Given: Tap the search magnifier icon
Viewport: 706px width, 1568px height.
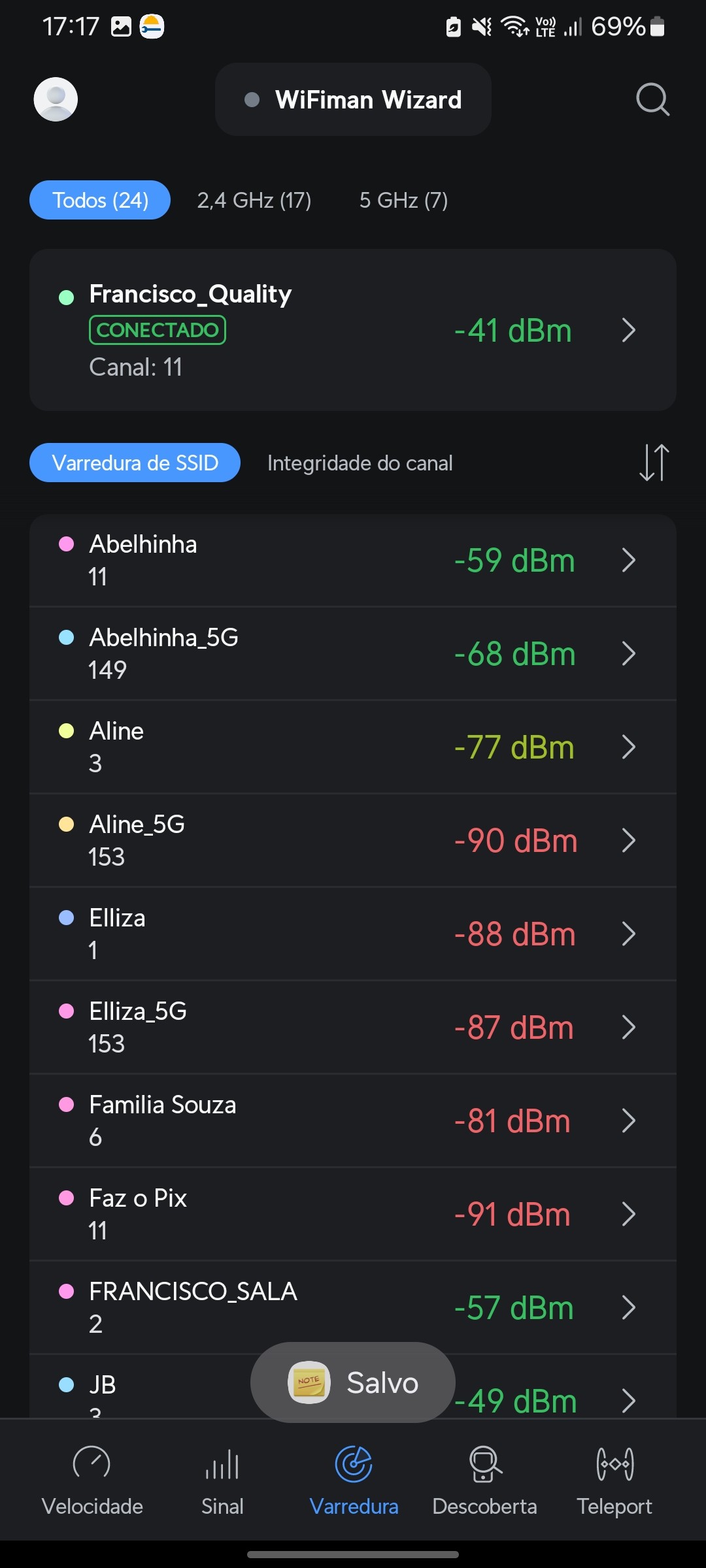Looking at the screenshot, I should tap(652, 99).
